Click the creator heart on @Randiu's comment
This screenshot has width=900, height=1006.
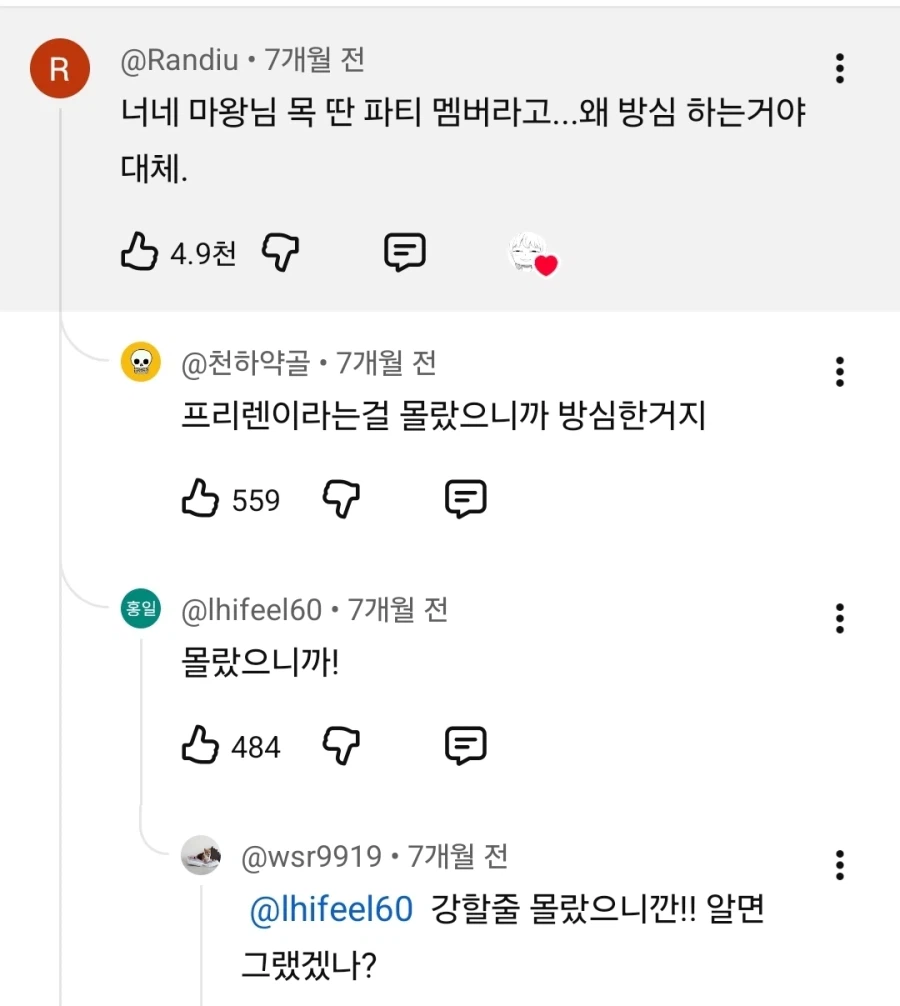click(534, 253)
